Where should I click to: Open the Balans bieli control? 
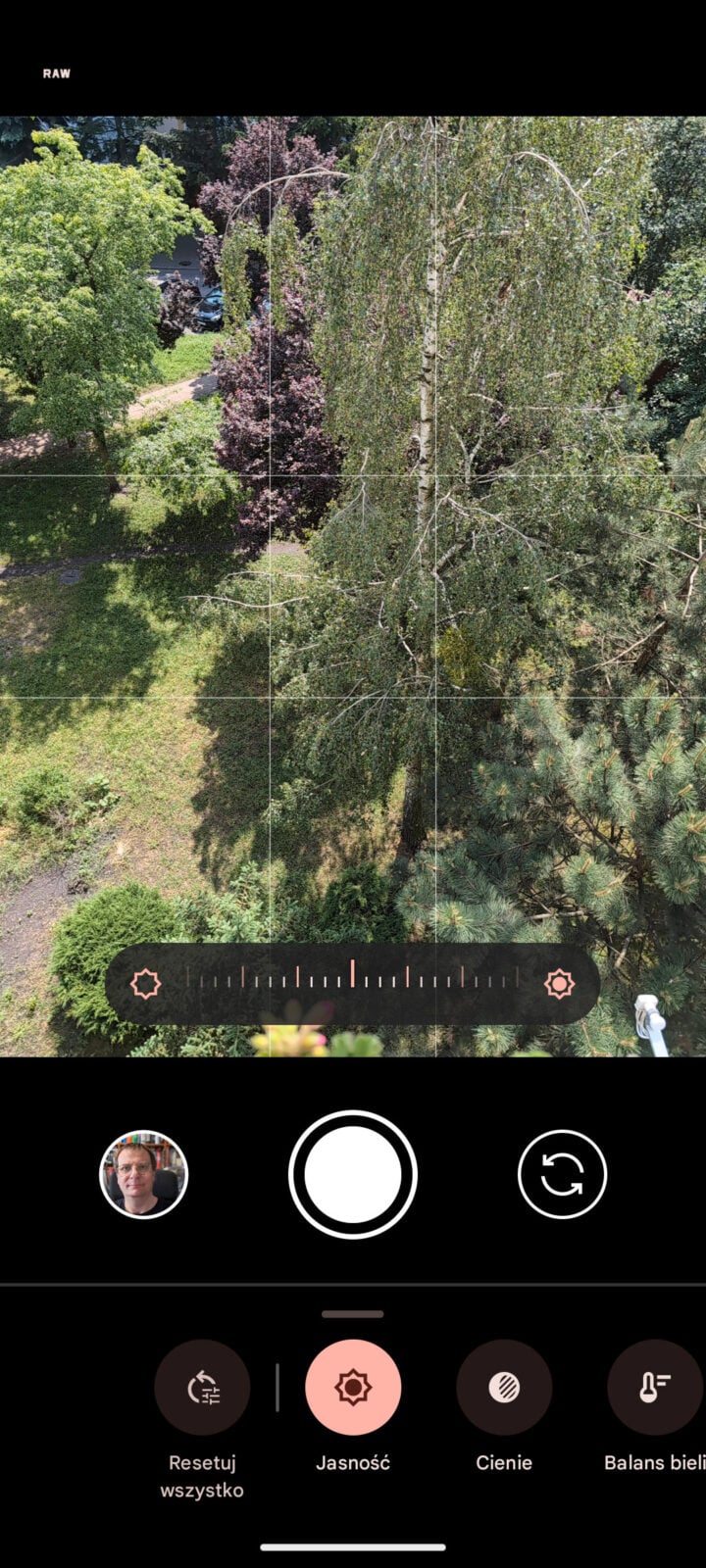coord(654,1388)
